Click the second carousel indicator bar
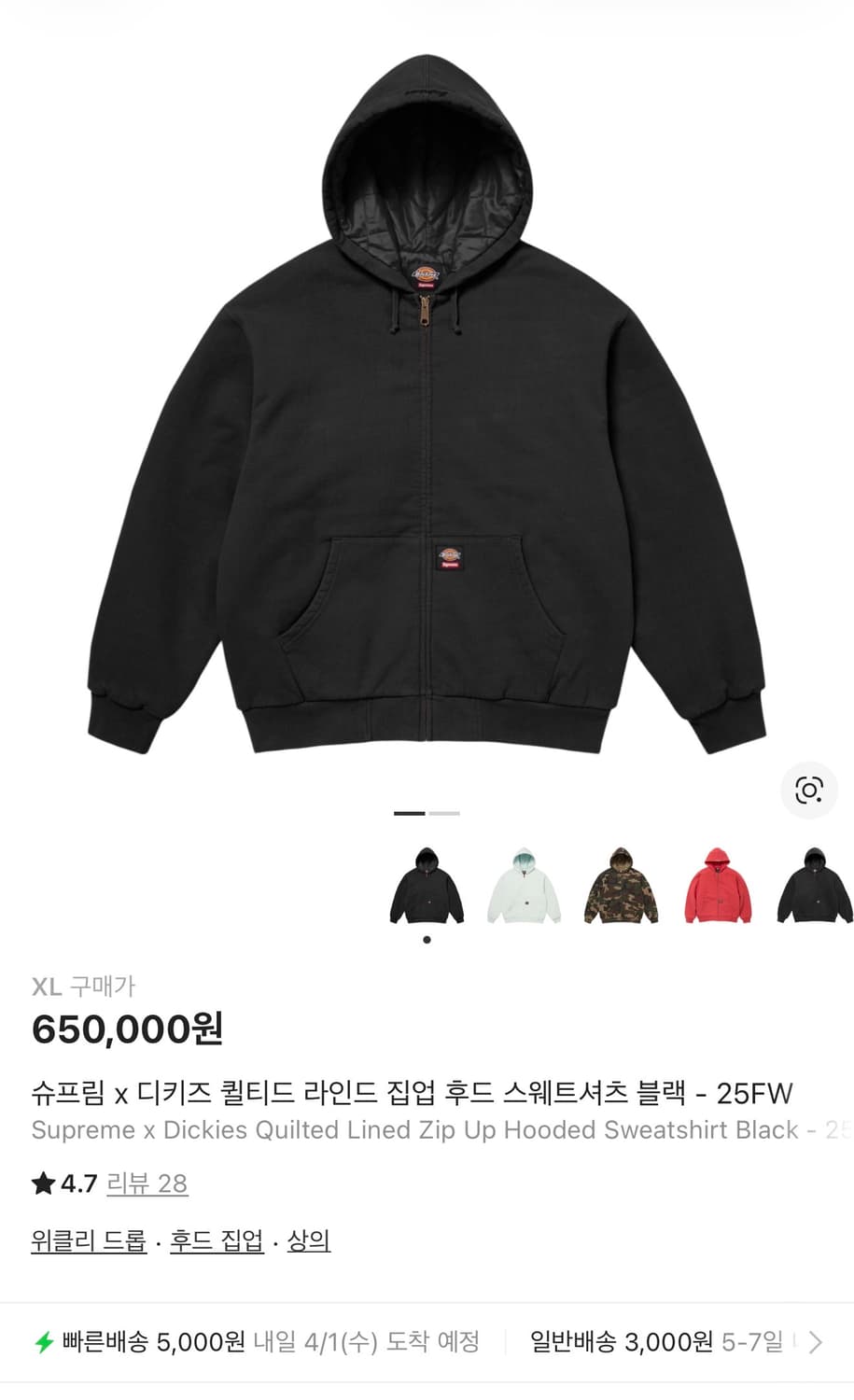854x1400 pixels. pyautogui.click(x=443, y=814)
